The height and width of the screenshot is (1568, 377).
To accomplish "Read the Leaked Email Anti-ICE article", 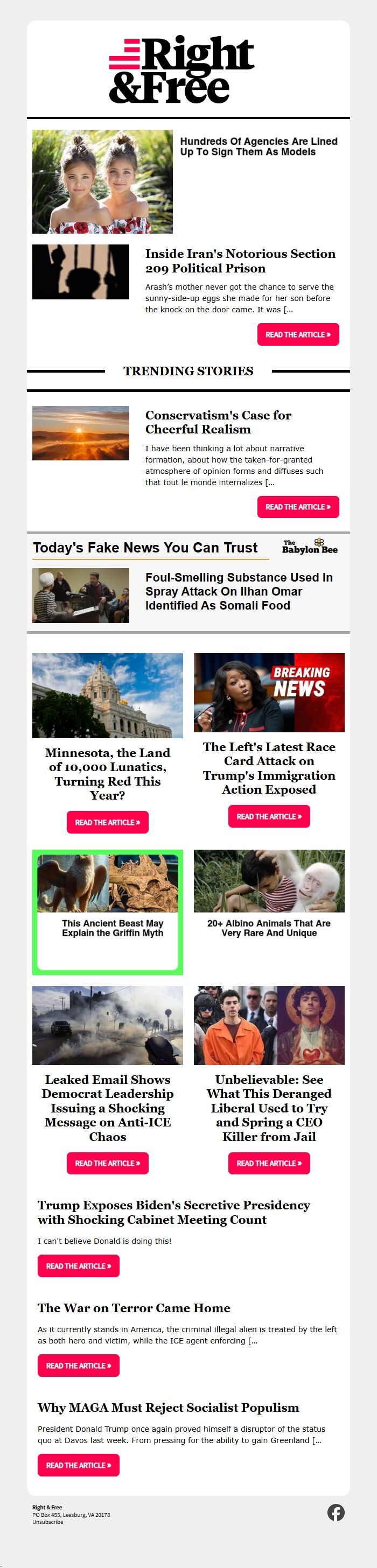I will (107, 1163).
